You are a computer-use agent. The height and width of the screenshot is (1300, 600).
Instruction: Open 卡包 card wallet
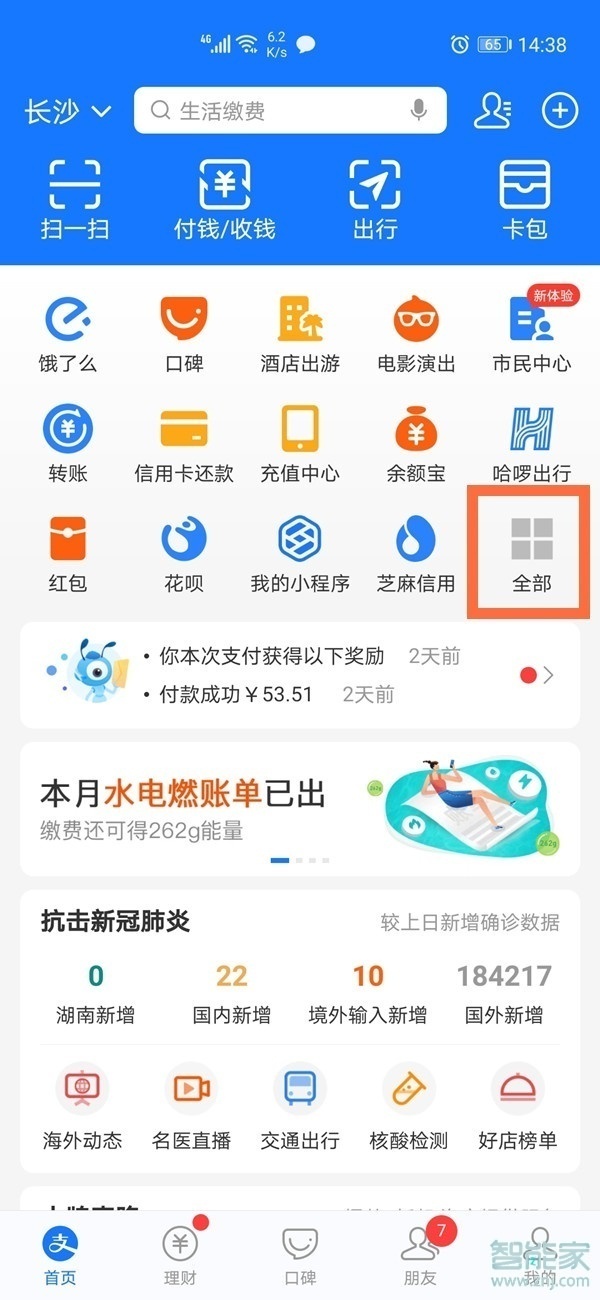(525, 199)
